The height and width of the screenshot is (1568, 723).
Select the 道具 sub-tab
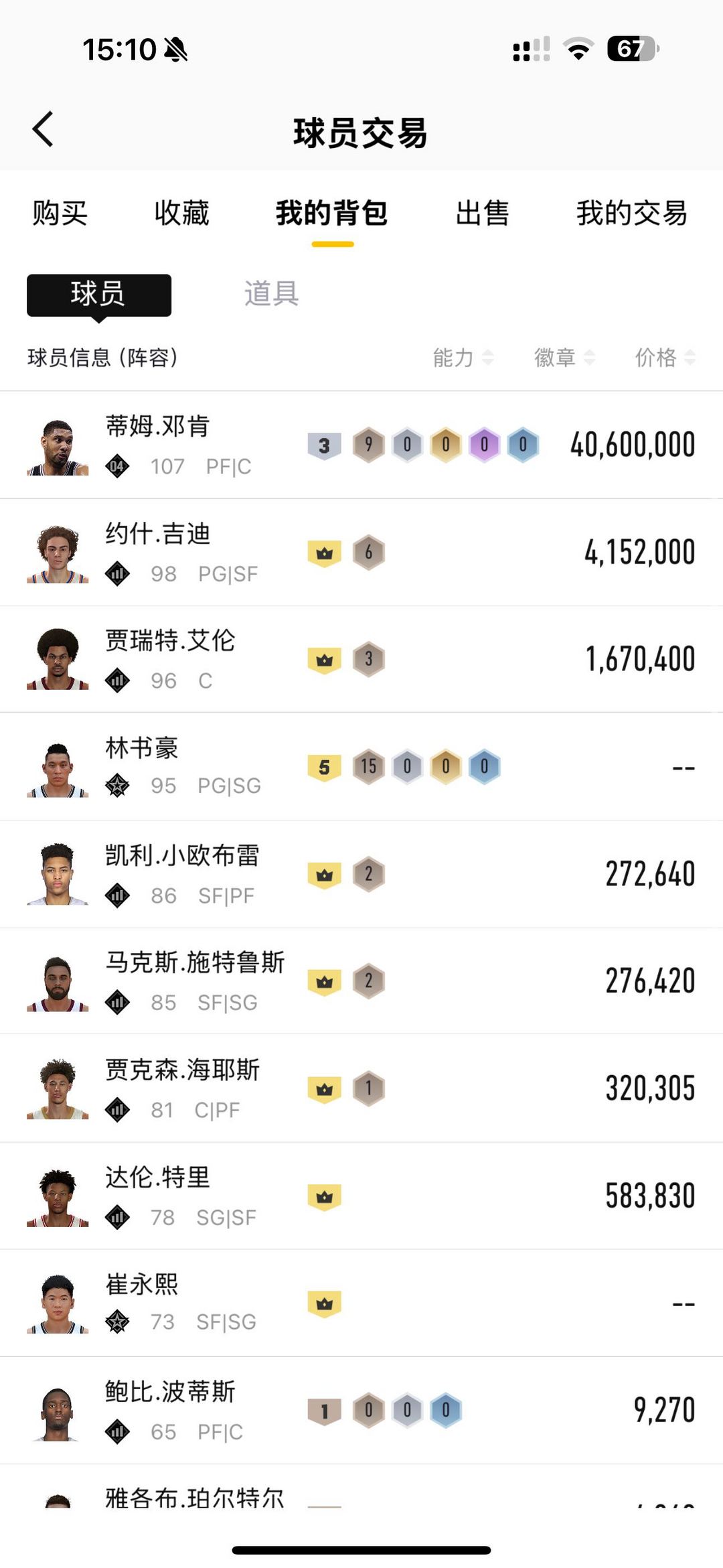click(271, 294)
